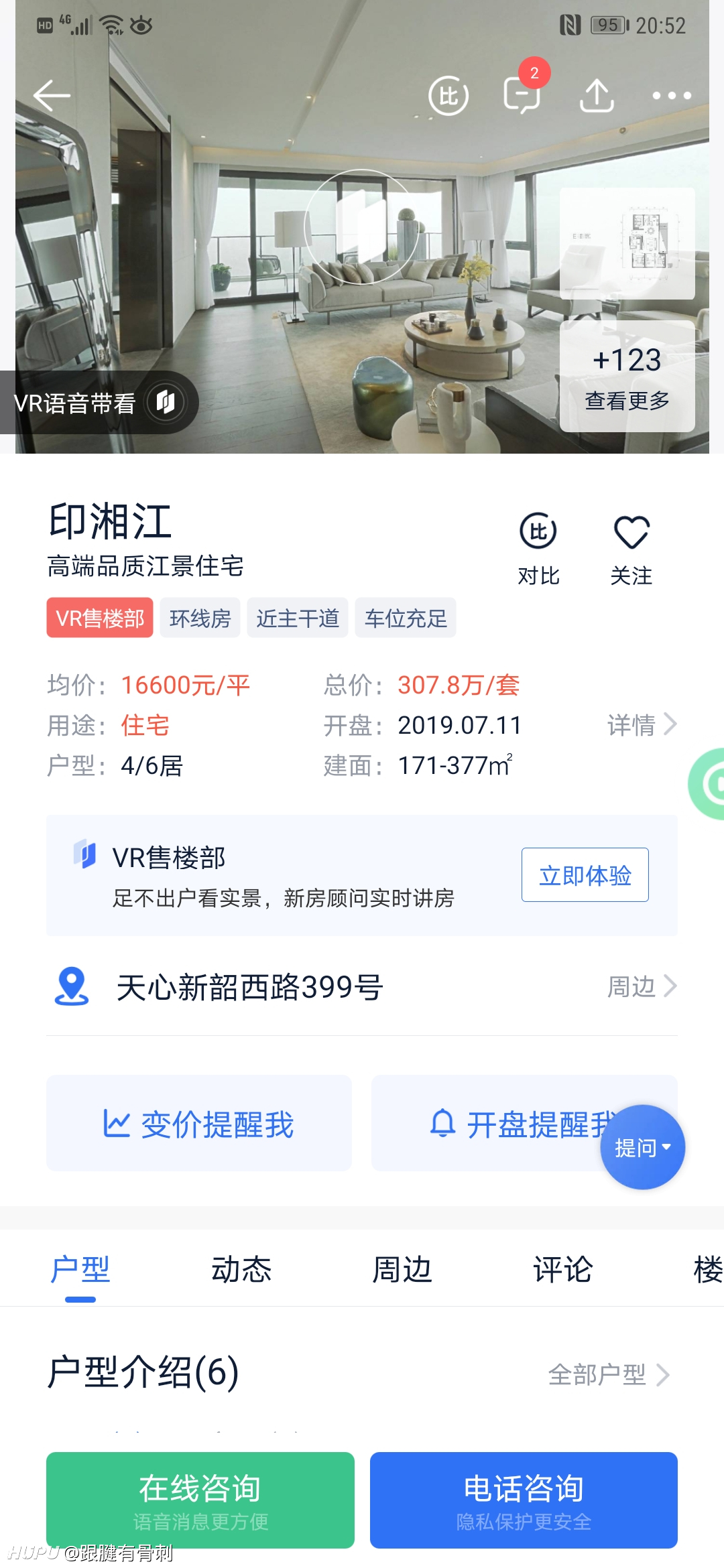Open the compare icon in the top bar
Screen dimensions: 724x1568
coord(448,96)
